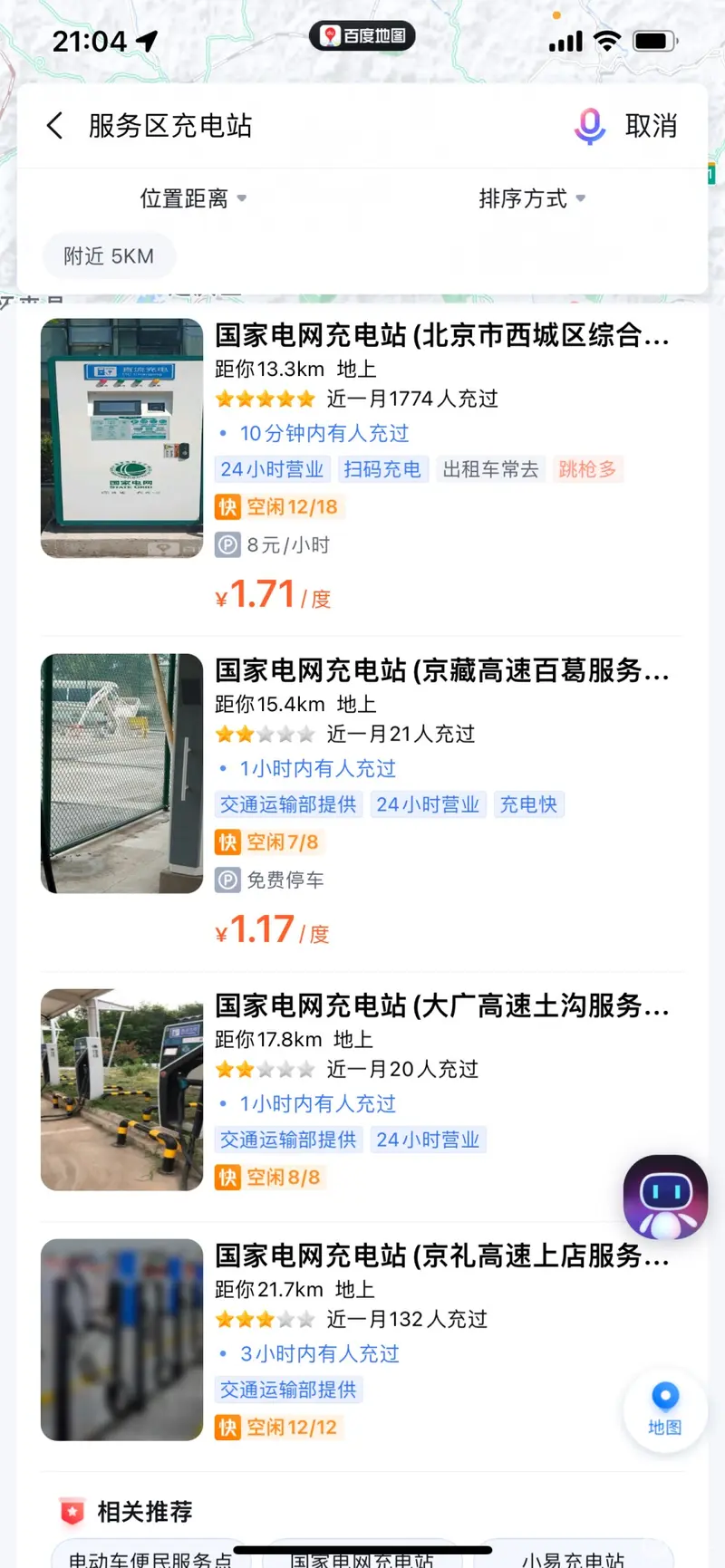The height and width of the screenshot is (1568, 725).
Task: Go back using the arrow icon
Action: pos(55,126)
